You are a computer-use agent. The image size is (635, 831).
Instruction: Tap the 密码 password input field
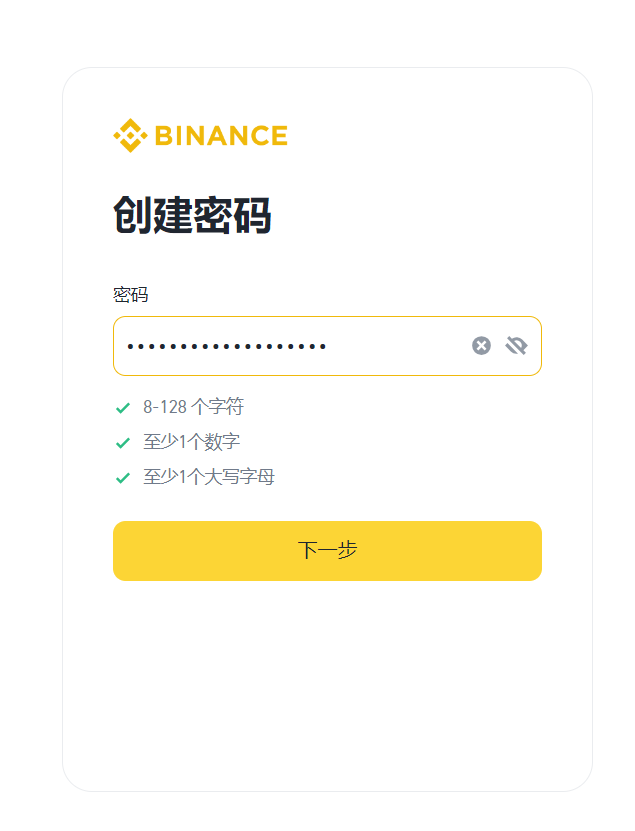point(290,346)
